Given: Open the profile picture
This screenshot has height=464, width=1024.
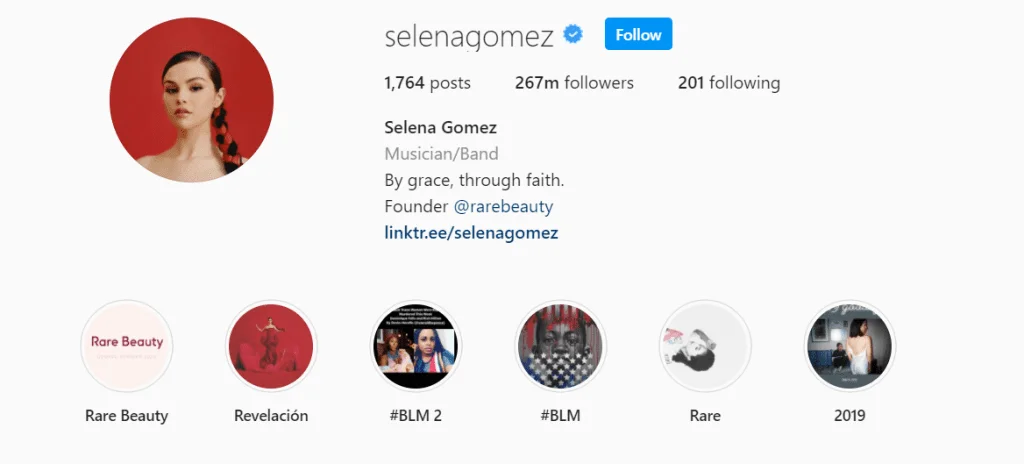Looking at the screenshot, I should (x=191, y=100).
